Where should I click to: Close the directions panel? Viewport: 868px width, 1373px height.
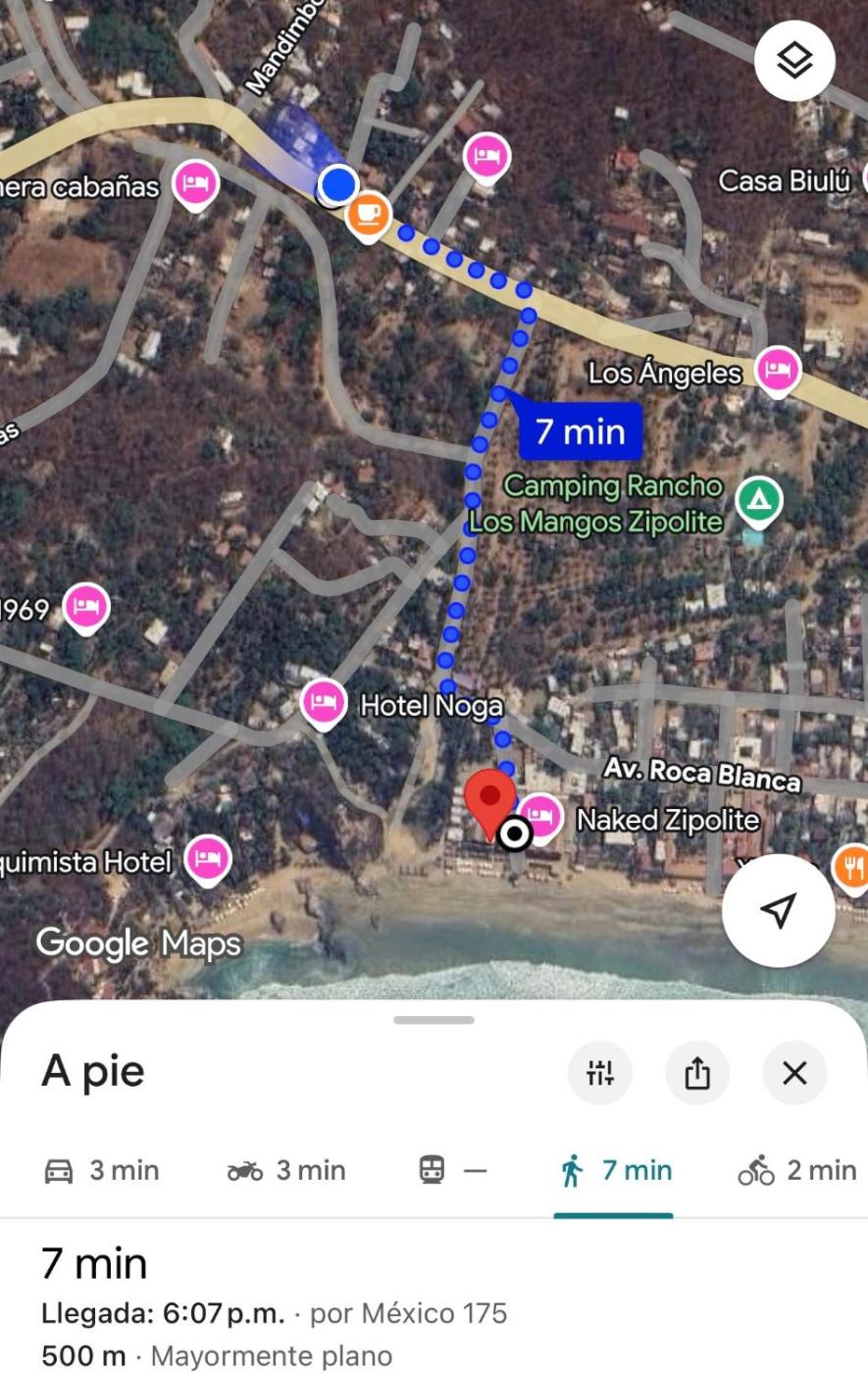[794, 1073]
